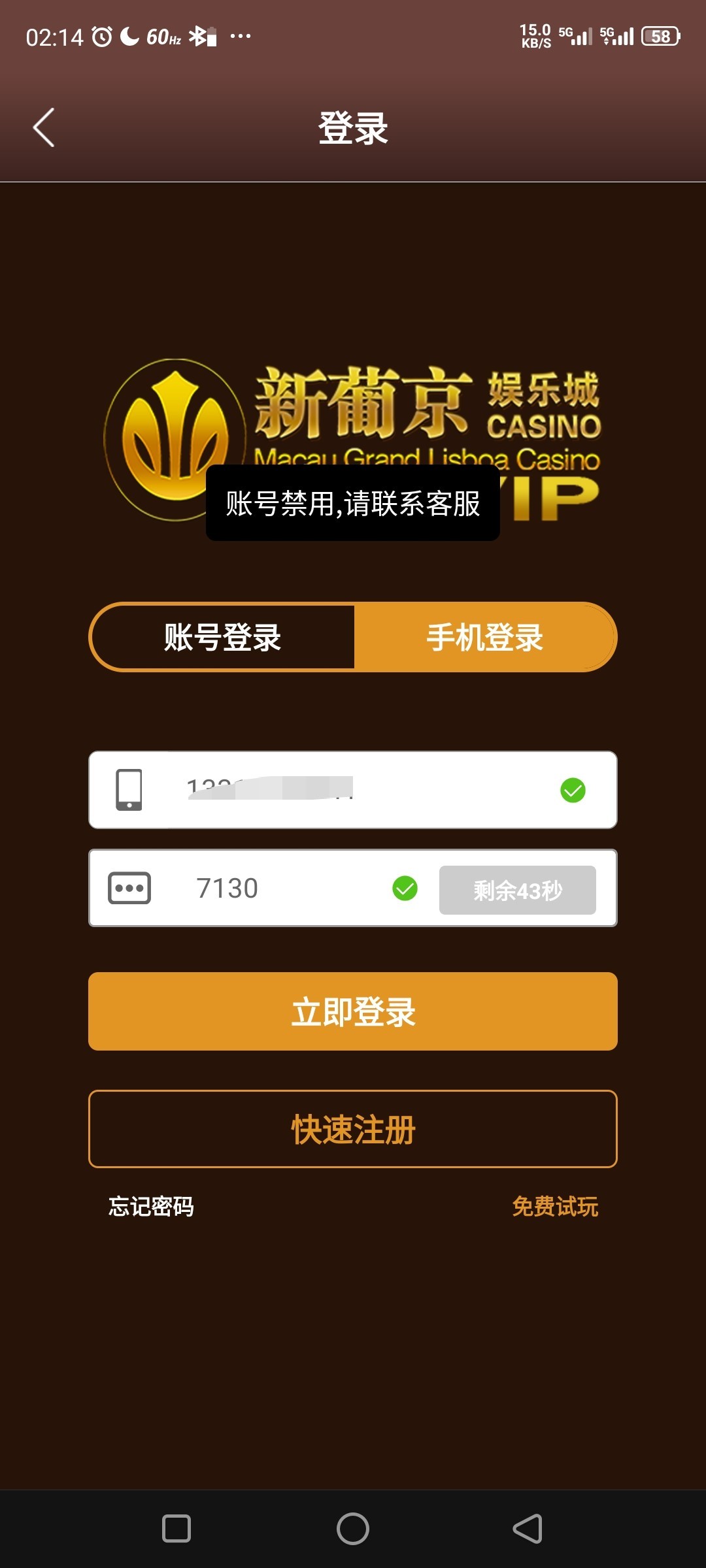Open 快速注册 quick registration
The width and height of the screenshot is (706, 1568).
point(353,1129)
